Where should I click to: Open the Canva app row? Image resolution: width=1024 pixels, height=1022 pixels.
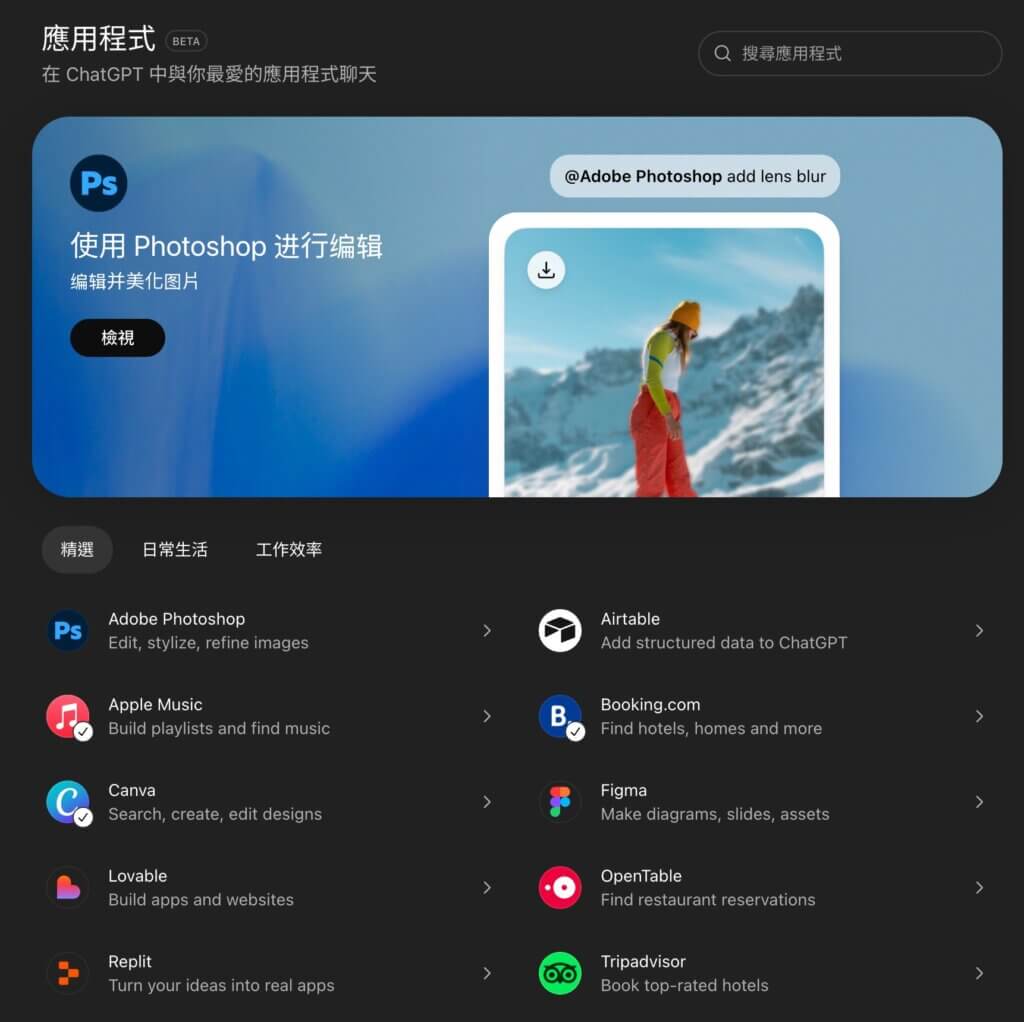tap(270, 802)
